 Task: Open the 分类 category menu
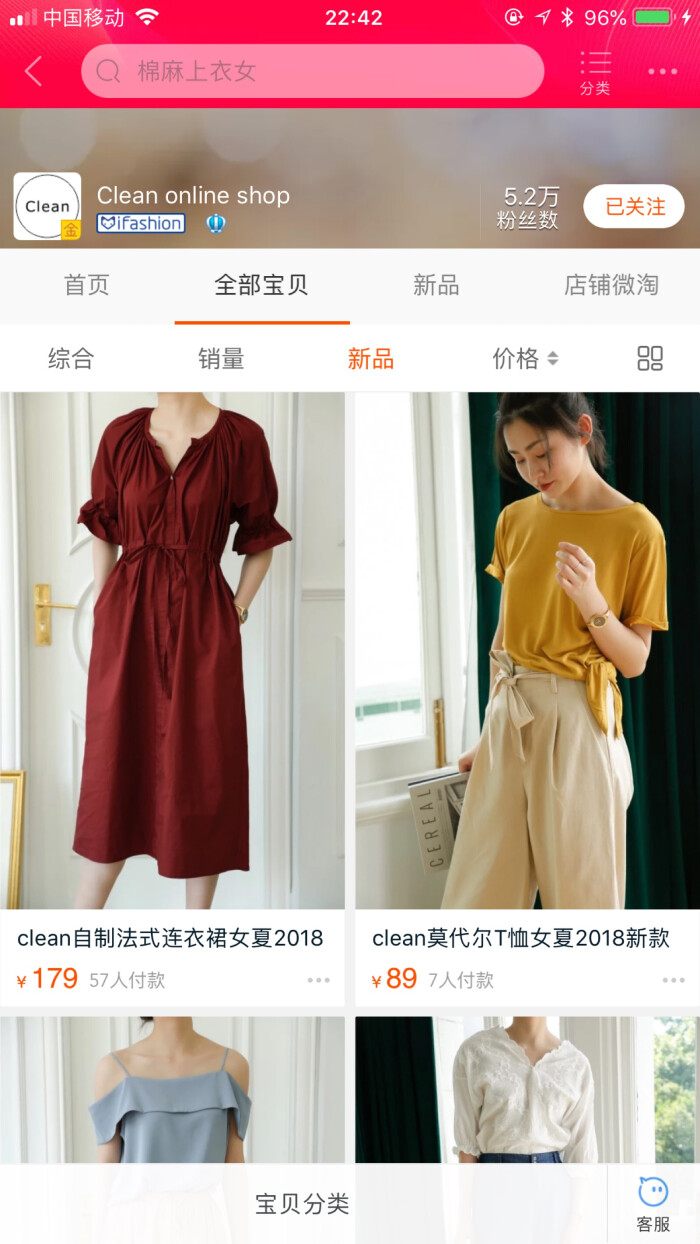point(595,73)
